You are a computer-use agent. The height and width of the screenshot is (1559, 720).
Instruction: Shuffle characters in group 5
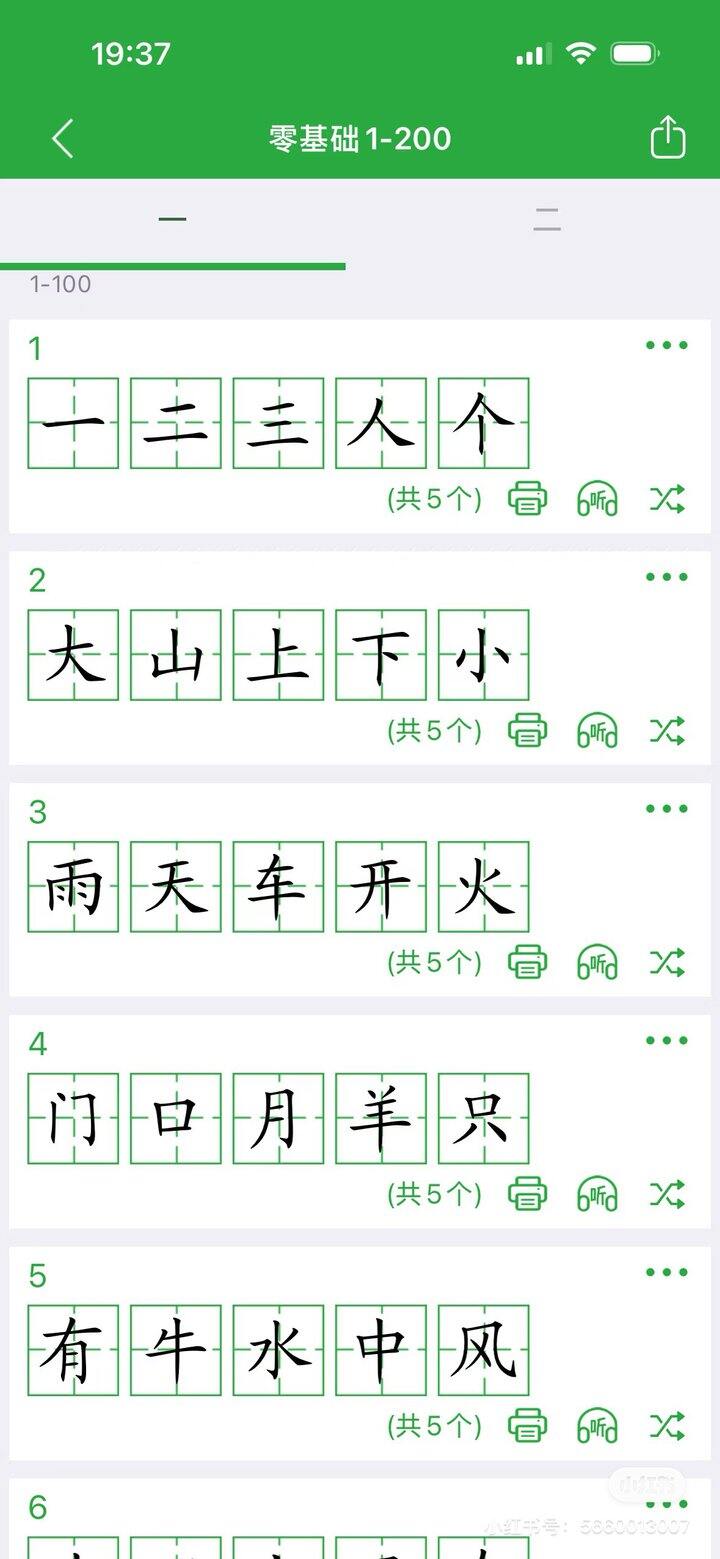667,1425
